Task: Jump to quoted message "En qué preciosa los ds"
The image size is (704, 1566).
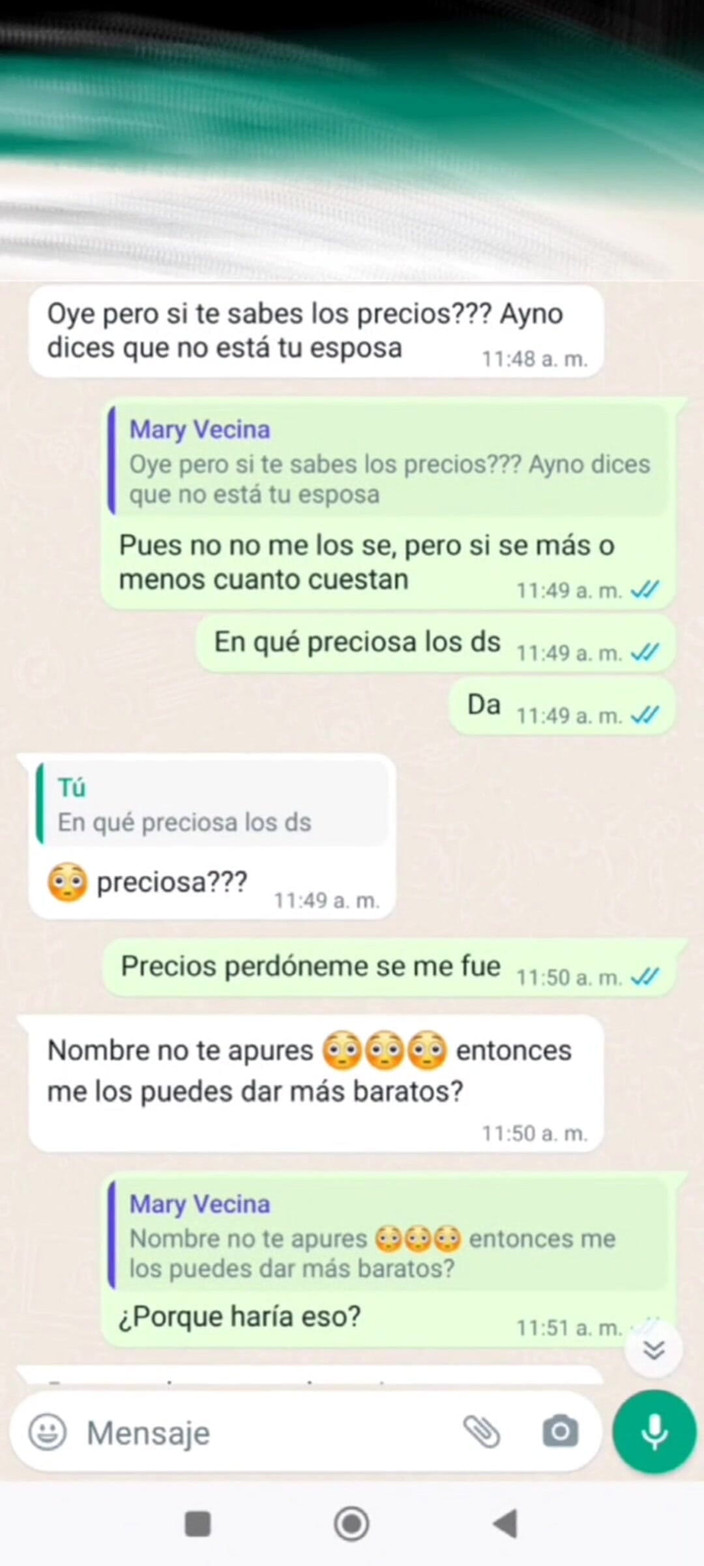Action: [x=212, y=805]
